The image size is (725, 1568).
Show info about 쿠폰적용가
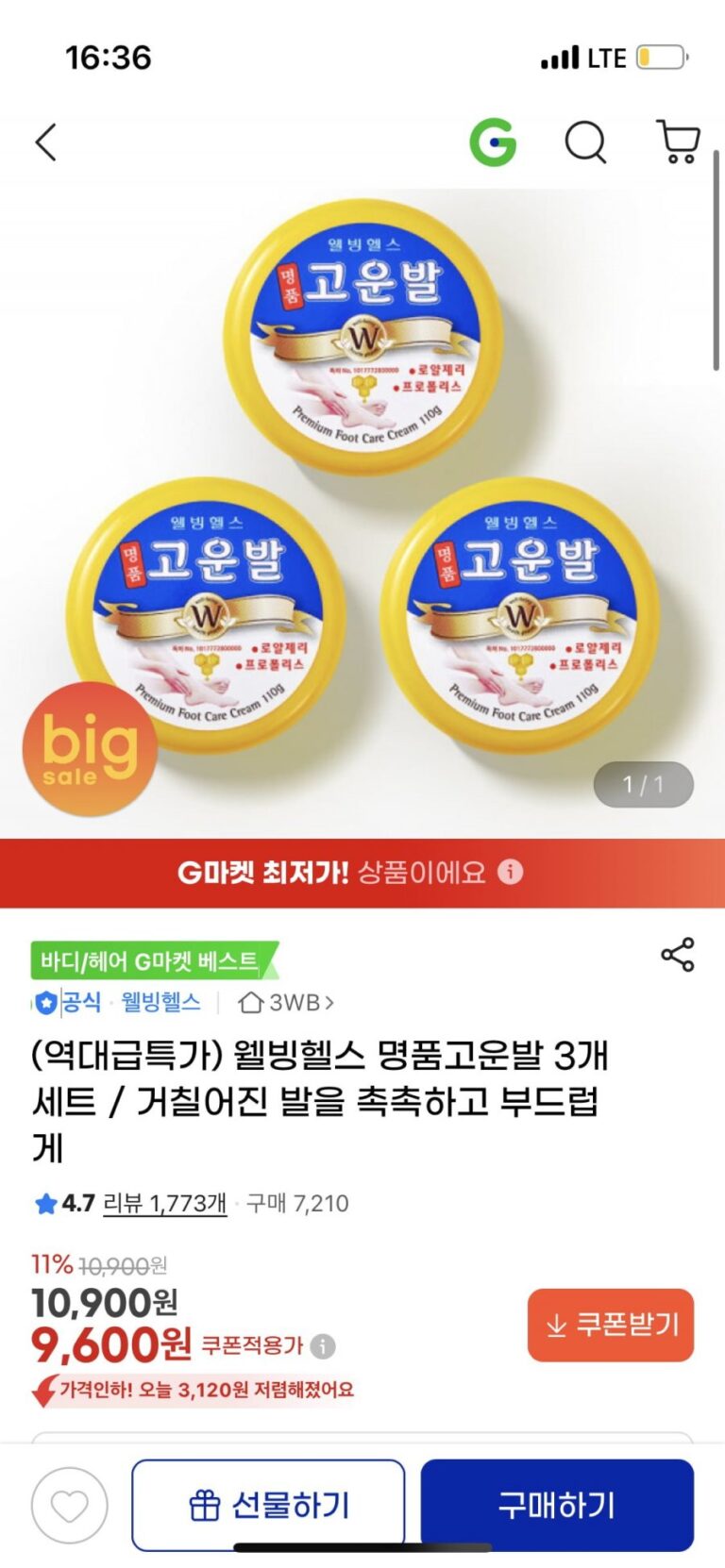[323, 1346]
